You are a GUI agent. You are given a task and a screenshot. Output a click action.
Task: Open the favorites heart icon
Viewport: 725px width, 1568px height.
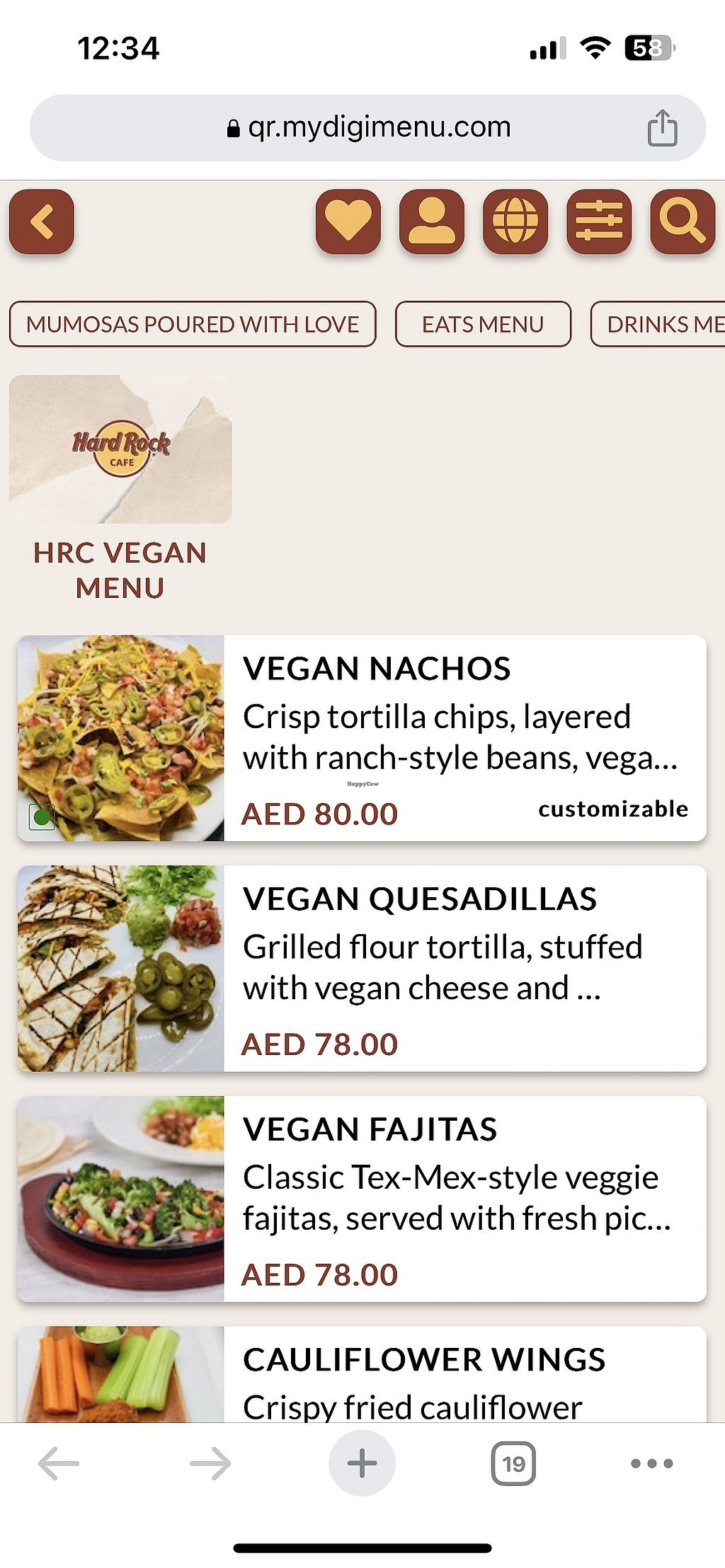[348, 221]
